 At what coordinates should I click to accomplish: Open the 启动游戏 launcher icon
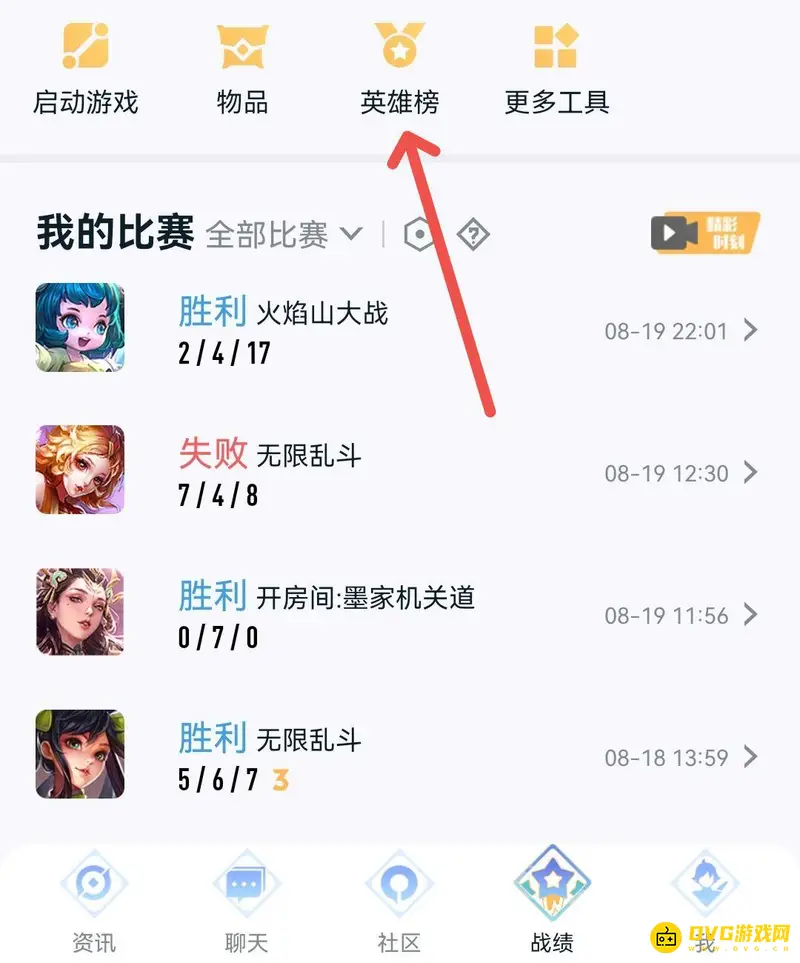(85, 62)
